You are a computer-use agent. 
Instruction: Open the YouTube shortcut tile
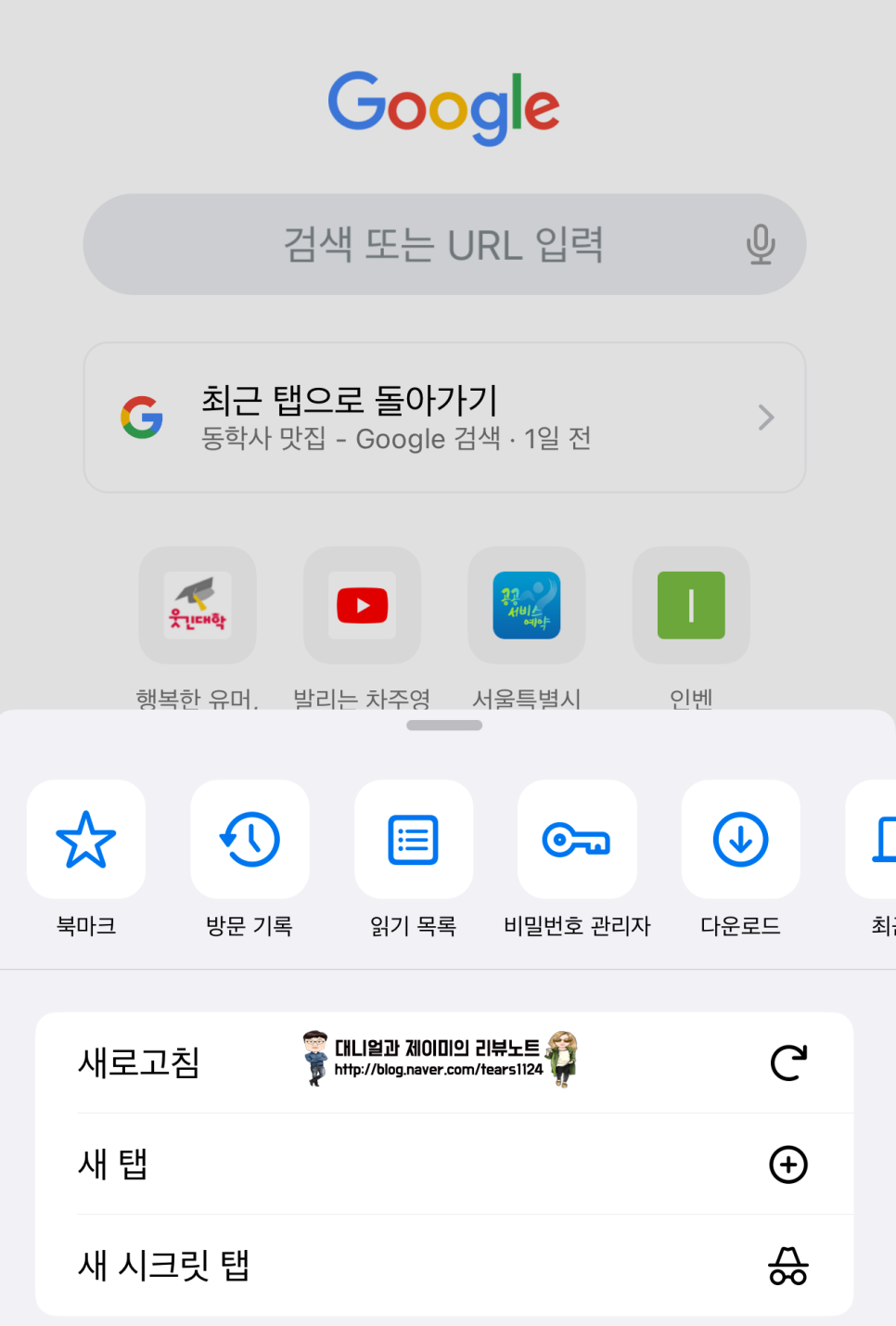tap(362, 606)
